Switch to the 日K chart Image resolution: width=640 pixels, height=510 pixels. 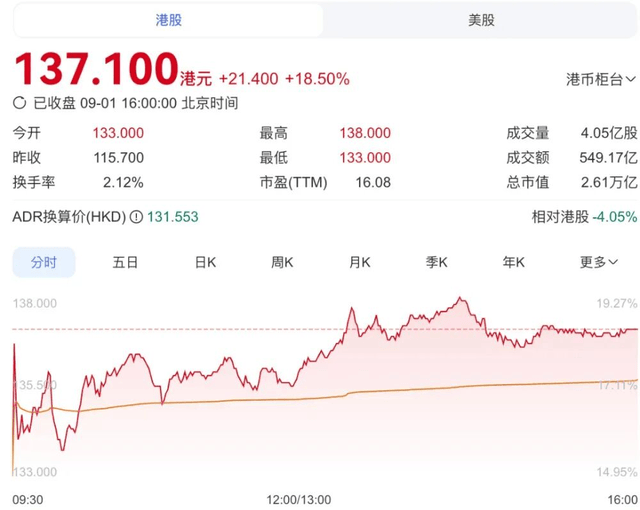pos(205,262)
